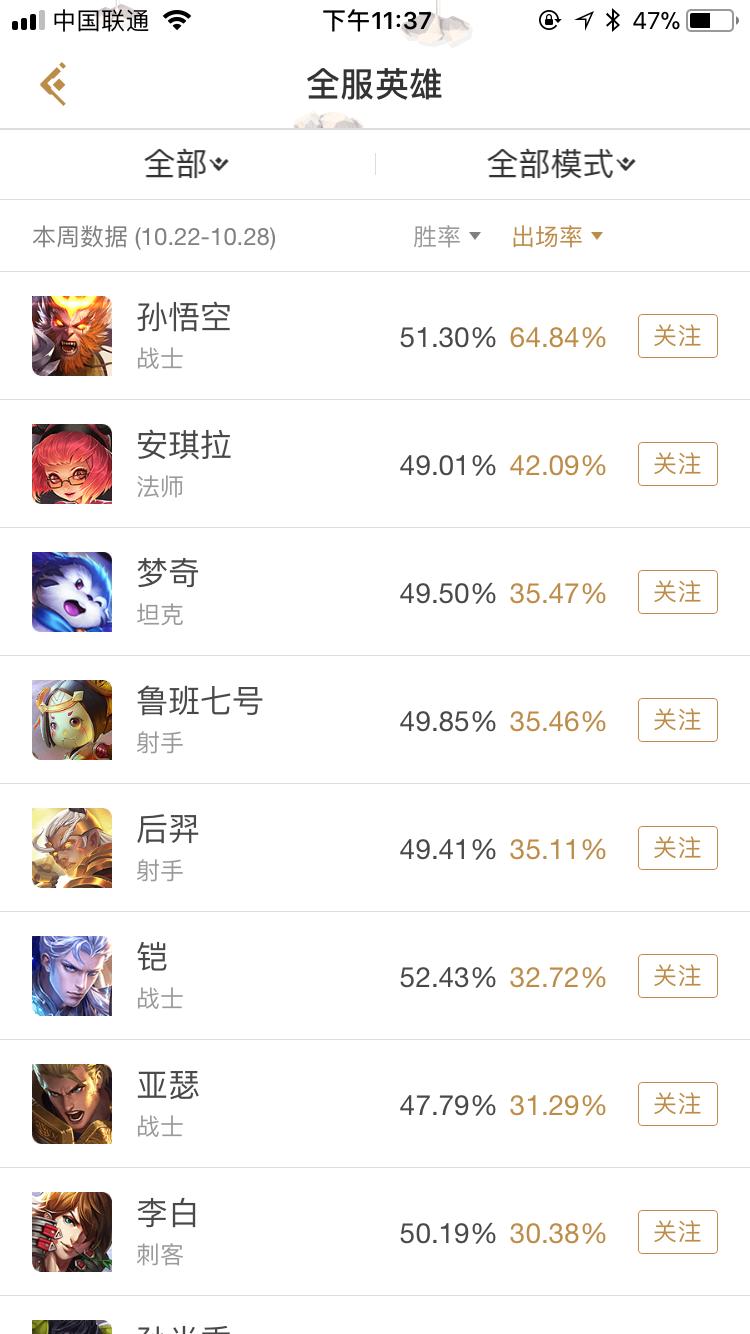Go back using the gold arrow
This screenshot has width=750, height=1334.
54,85
